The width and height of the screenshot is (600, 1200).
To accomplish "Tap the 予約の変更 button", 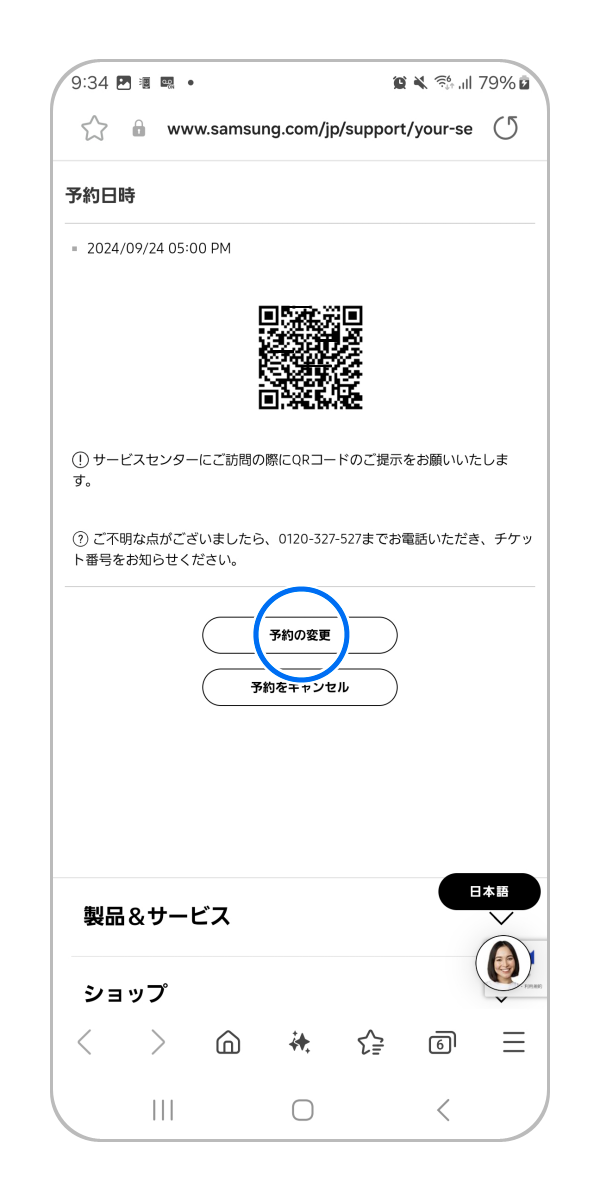I will pyautogui.click(x=300, y=635).
